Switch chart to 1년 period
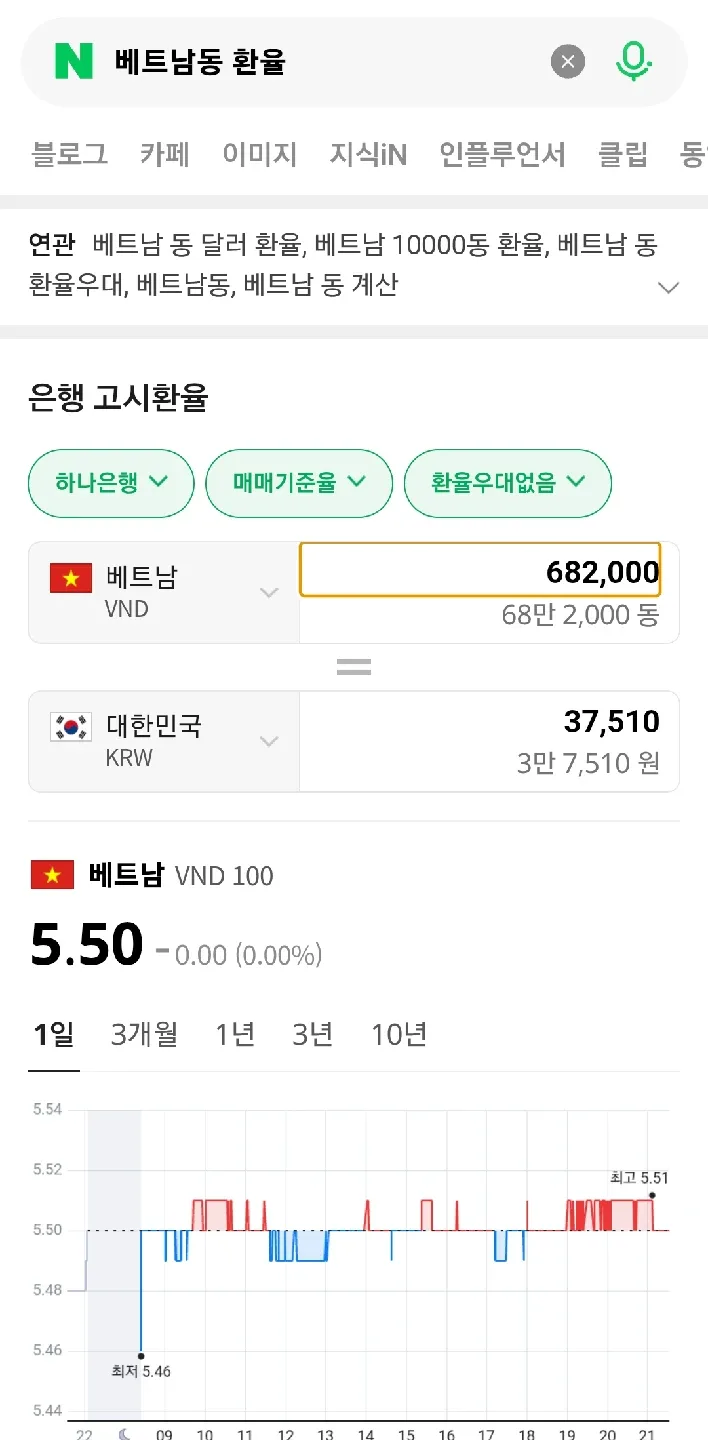 pos(235,1034)
